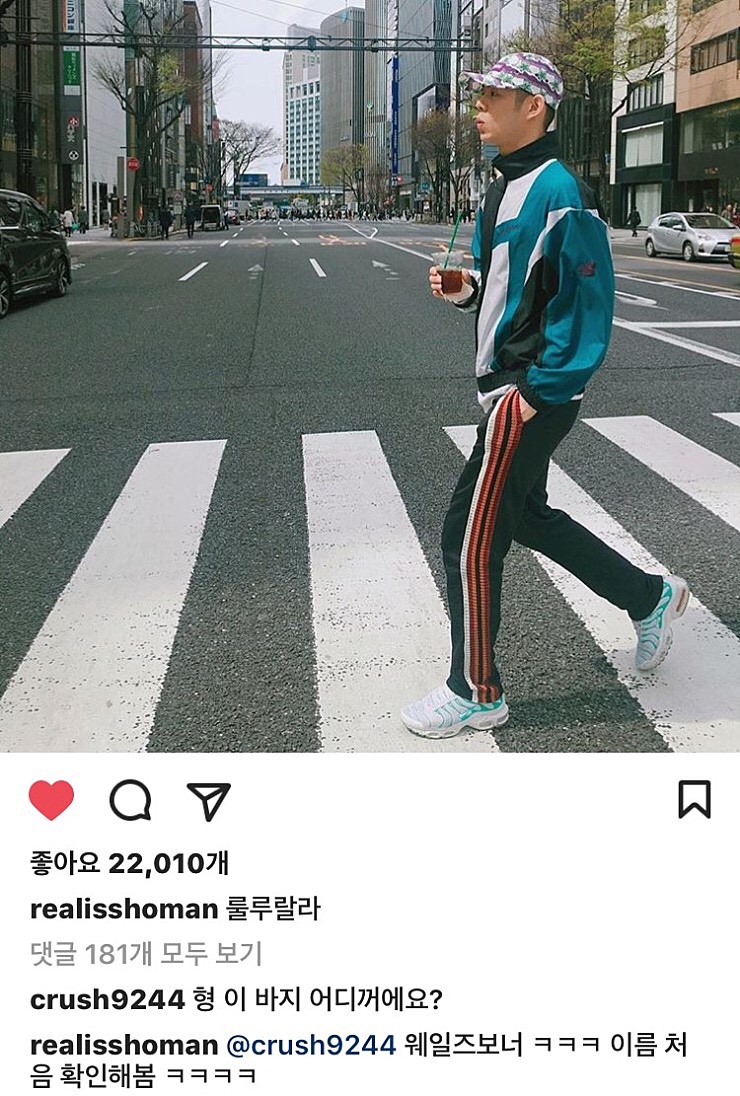Save the post with the bookmark icon
This screenshot has height=1096, width=740.
[x=694, y=799]
